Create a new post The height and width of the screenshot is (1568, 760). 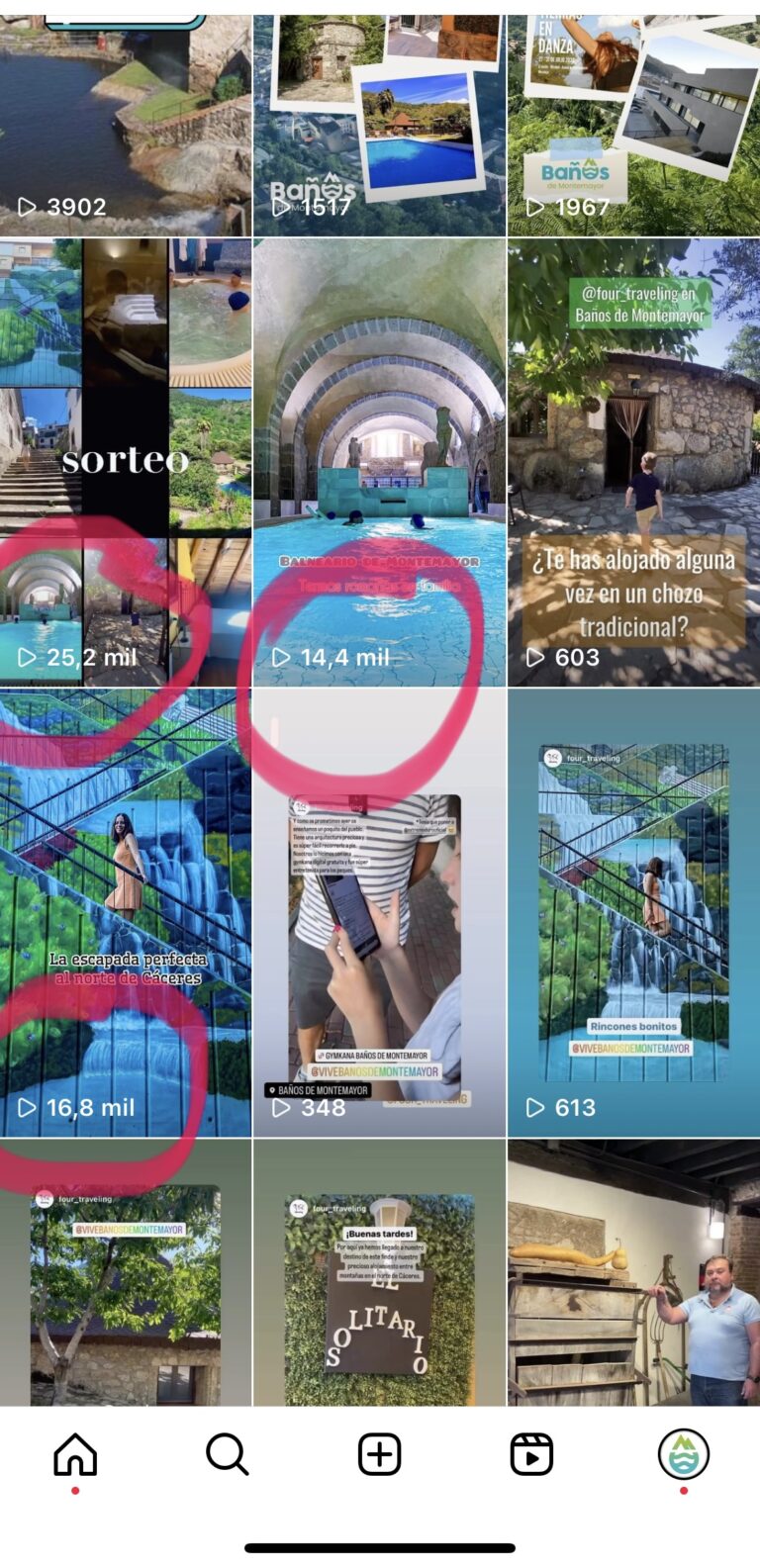pyautogui.click(x=379, y=1455)
